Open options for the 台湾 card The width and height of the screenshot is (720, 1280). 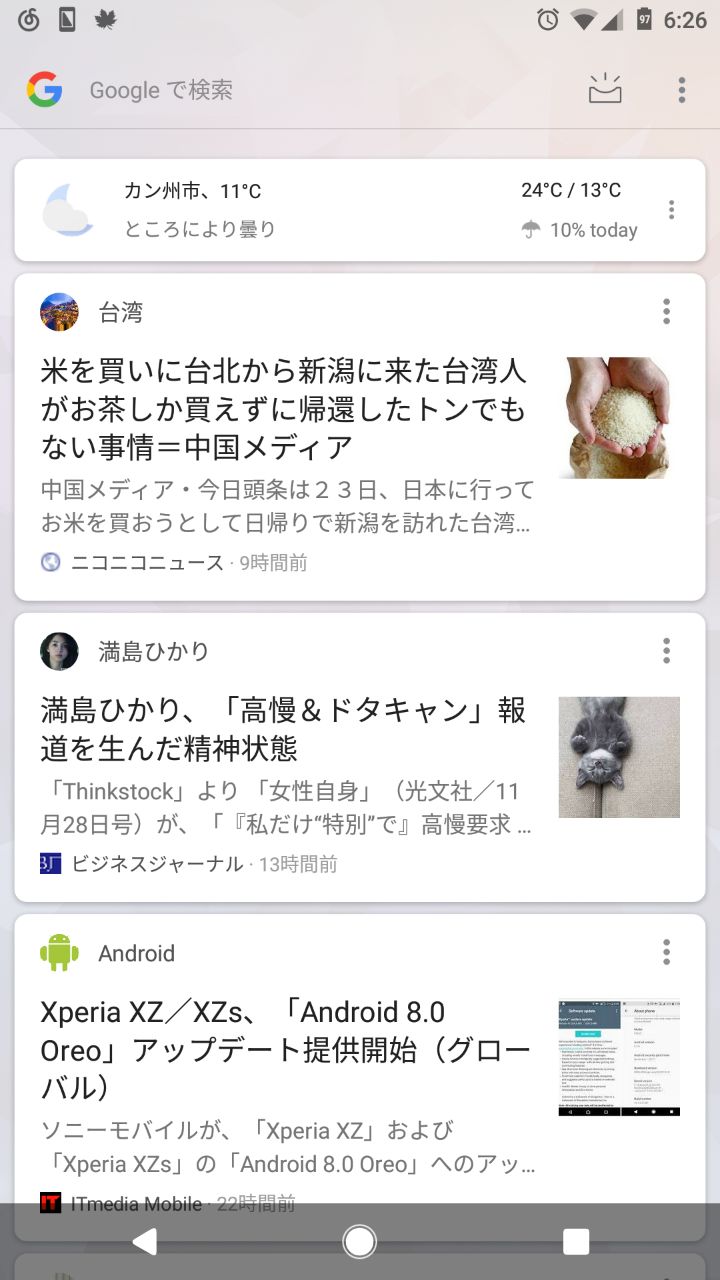(666, 312)
